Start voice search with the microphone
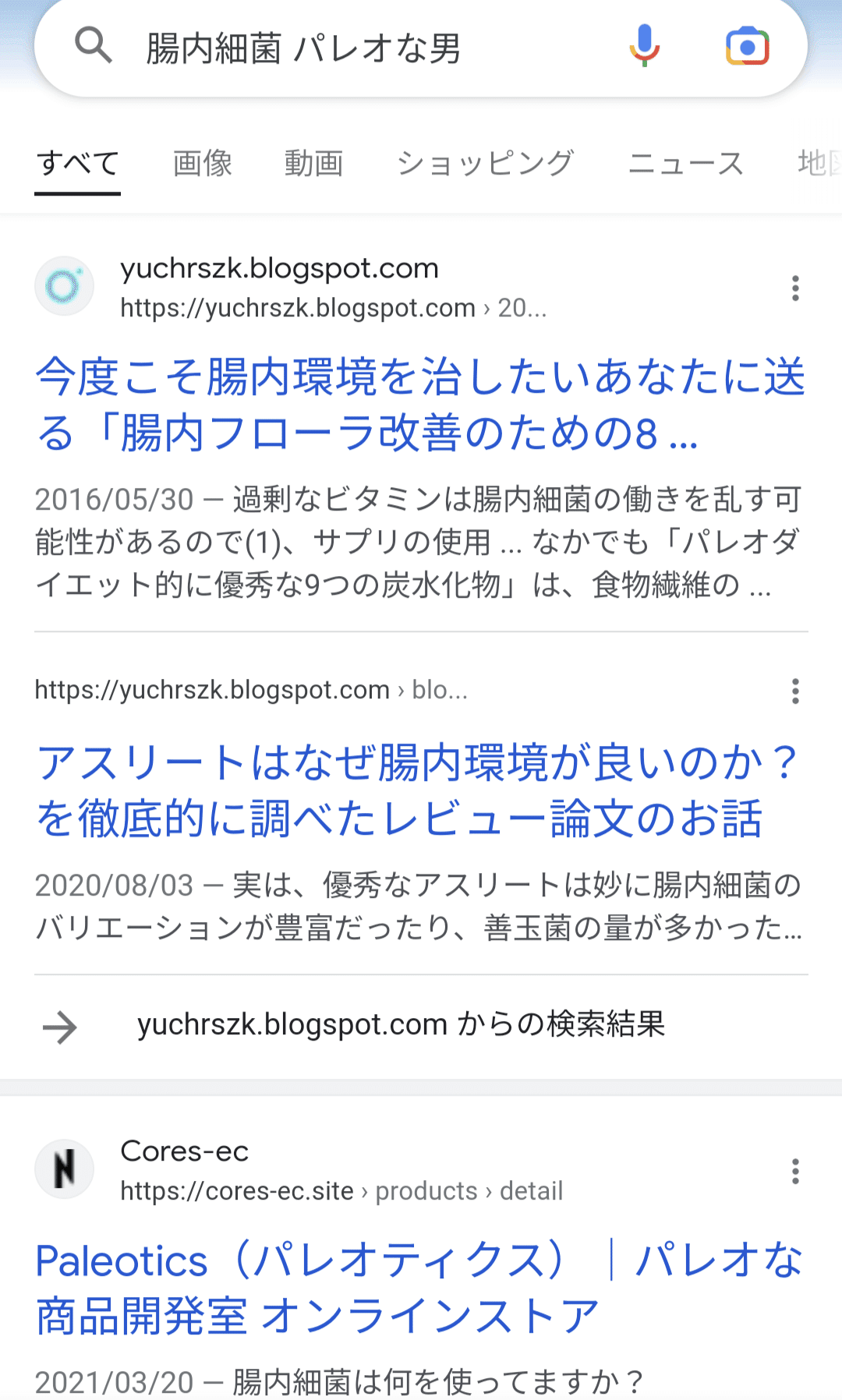842x1400 pixels. 644,46
